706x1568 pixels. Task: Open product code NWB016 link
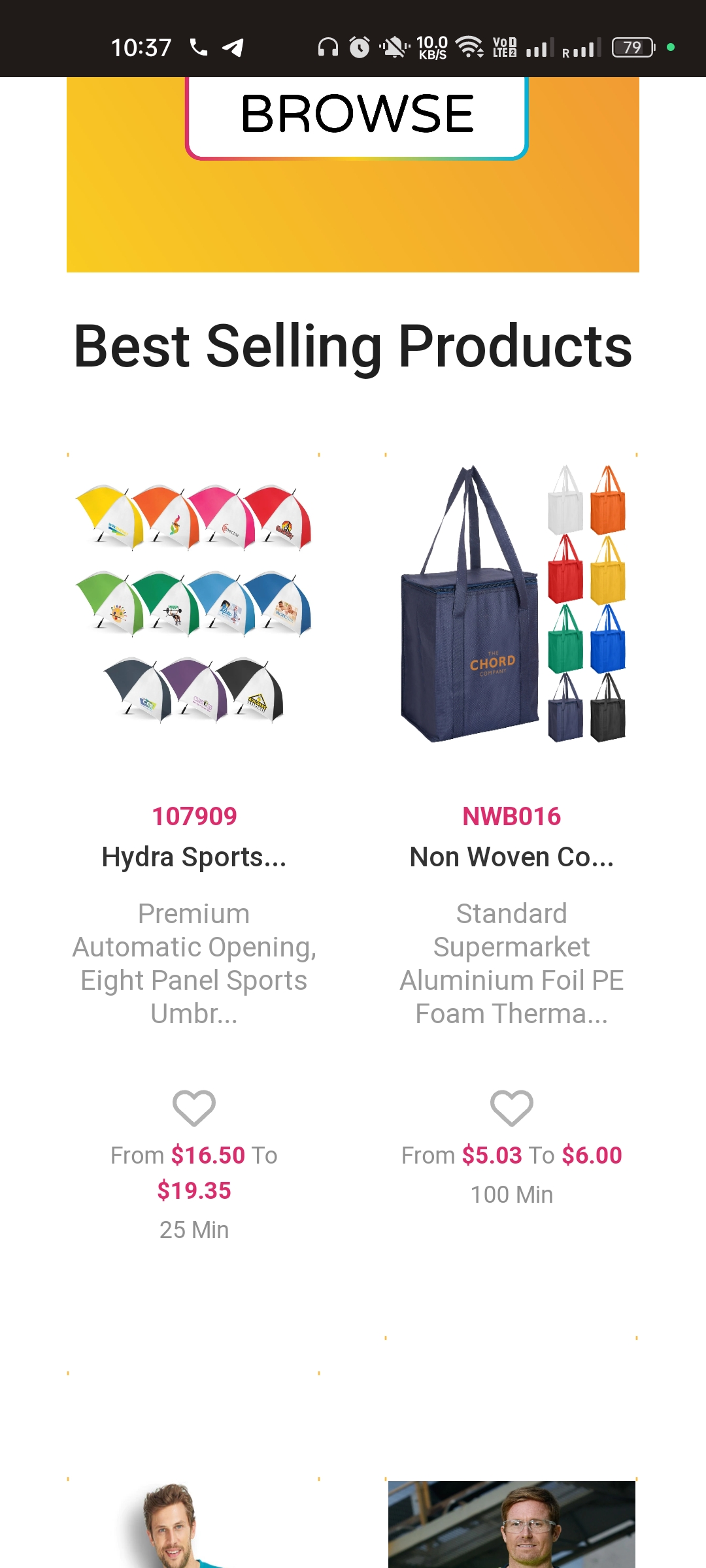pyautogui.click(x=512, y=816)
